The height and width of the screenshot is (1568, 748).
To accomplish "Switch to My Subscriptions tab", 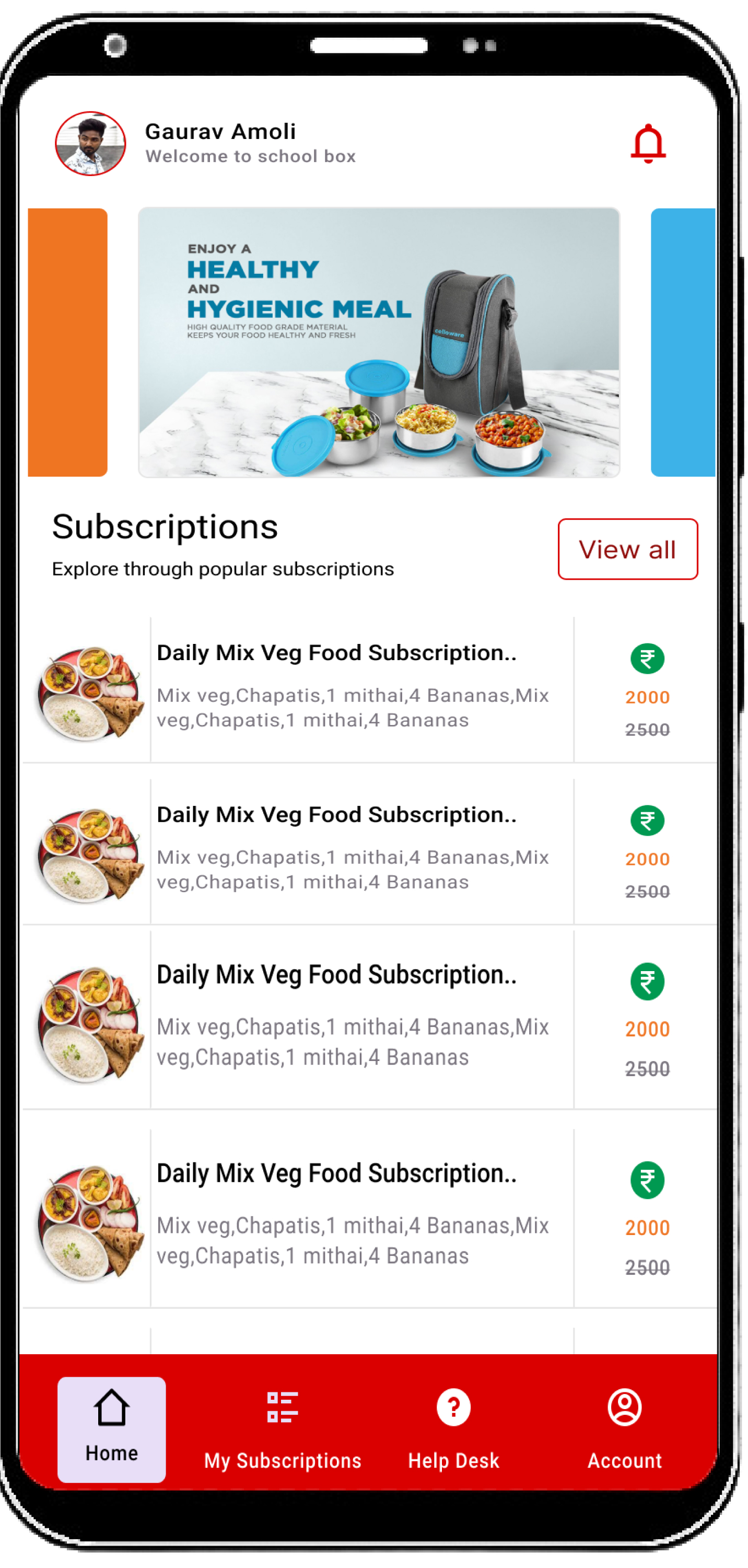I will pyautogui.click(x=283, y=1429).
